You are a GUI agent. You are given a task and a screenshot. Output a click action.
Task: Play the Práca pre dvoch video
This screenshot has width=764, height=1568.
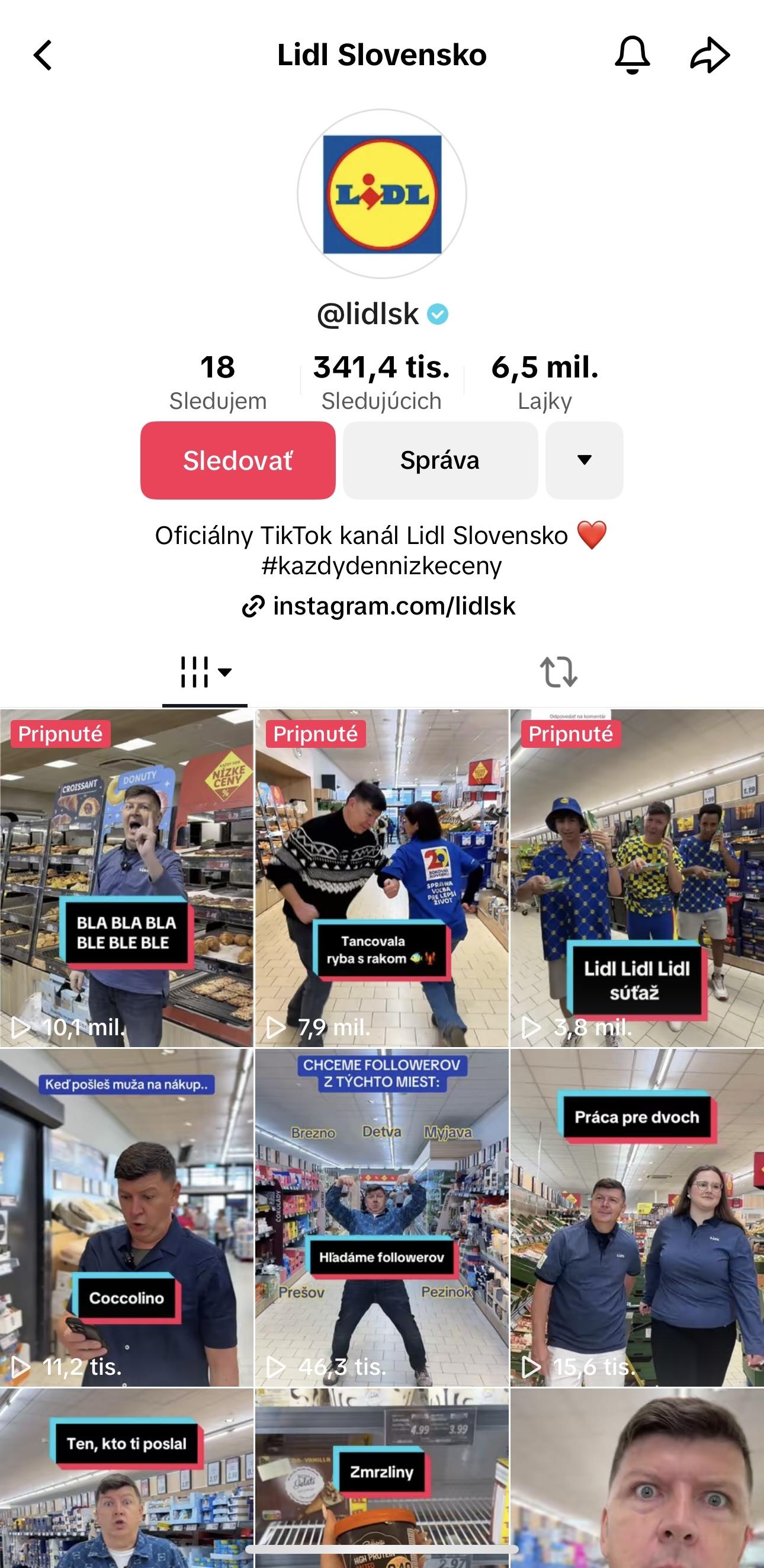tap(637, 1218)
